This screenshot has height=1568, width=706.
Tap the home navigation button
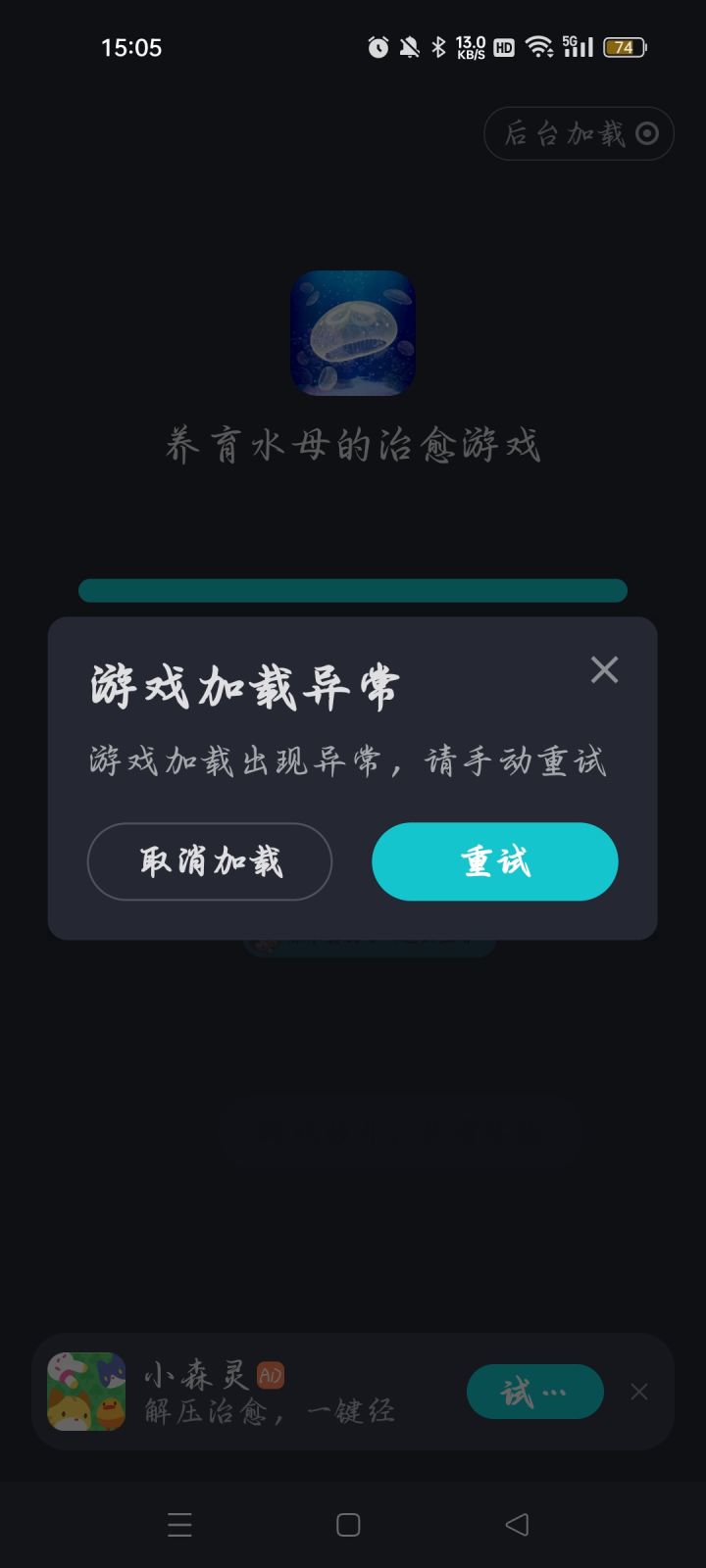pyautogui.click(x=348, y=1525)
